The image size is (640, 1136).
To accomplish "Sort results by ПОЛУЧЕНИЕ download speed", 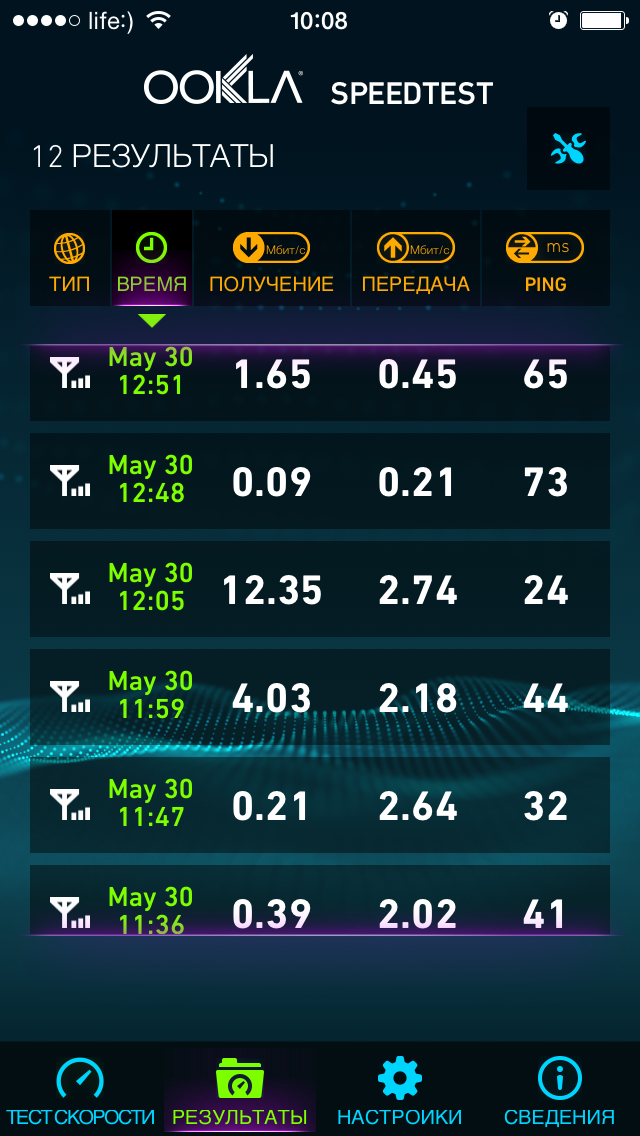I will [x=271, y=259].
